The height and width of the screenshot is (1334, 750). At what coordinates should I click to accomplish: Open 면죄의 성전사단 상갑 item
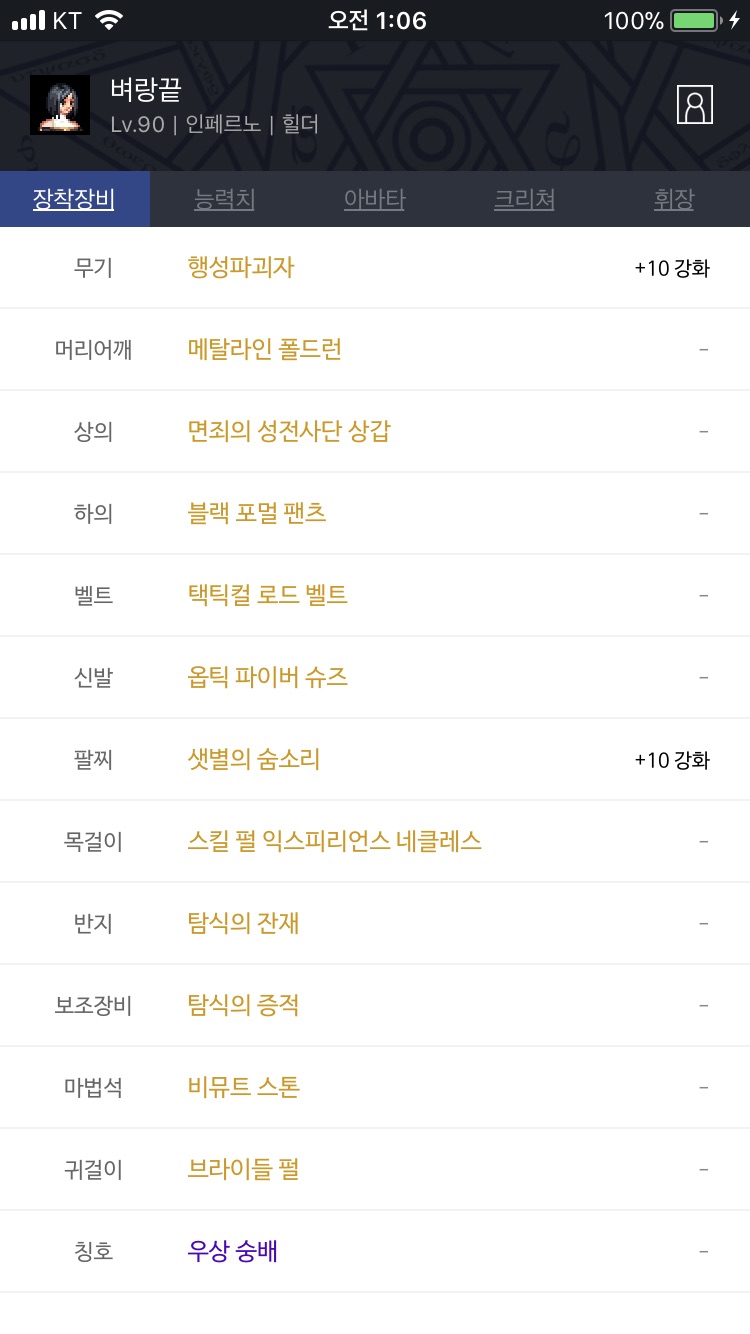tap(289, 431)
